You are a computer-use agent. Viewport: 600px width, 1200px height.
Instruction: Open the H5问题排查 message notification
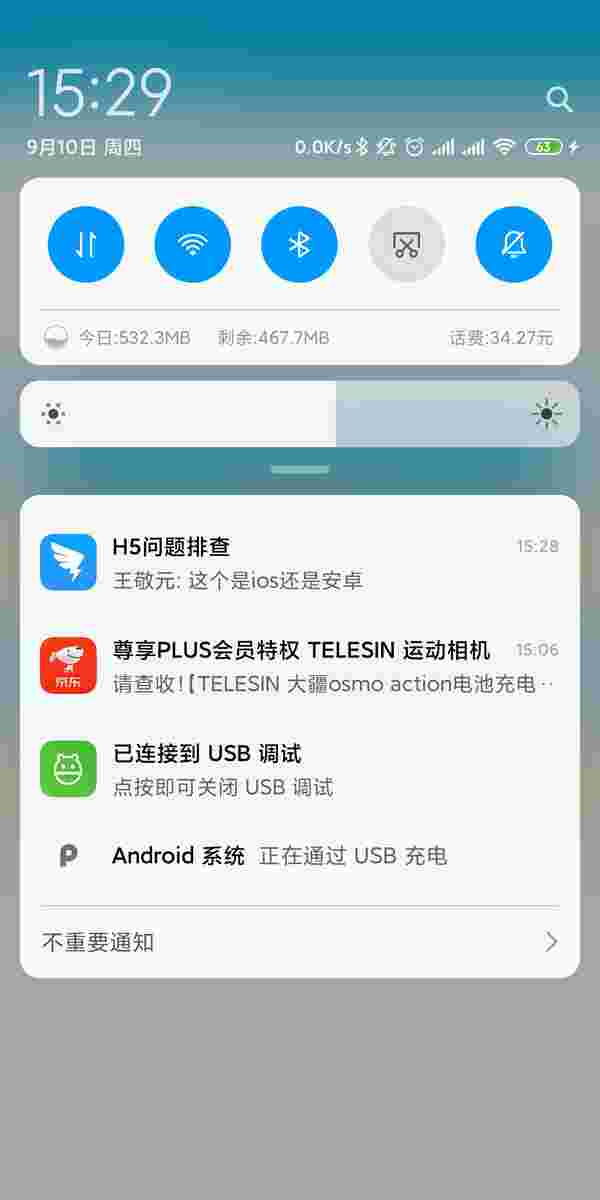click(x=300, y=563)
